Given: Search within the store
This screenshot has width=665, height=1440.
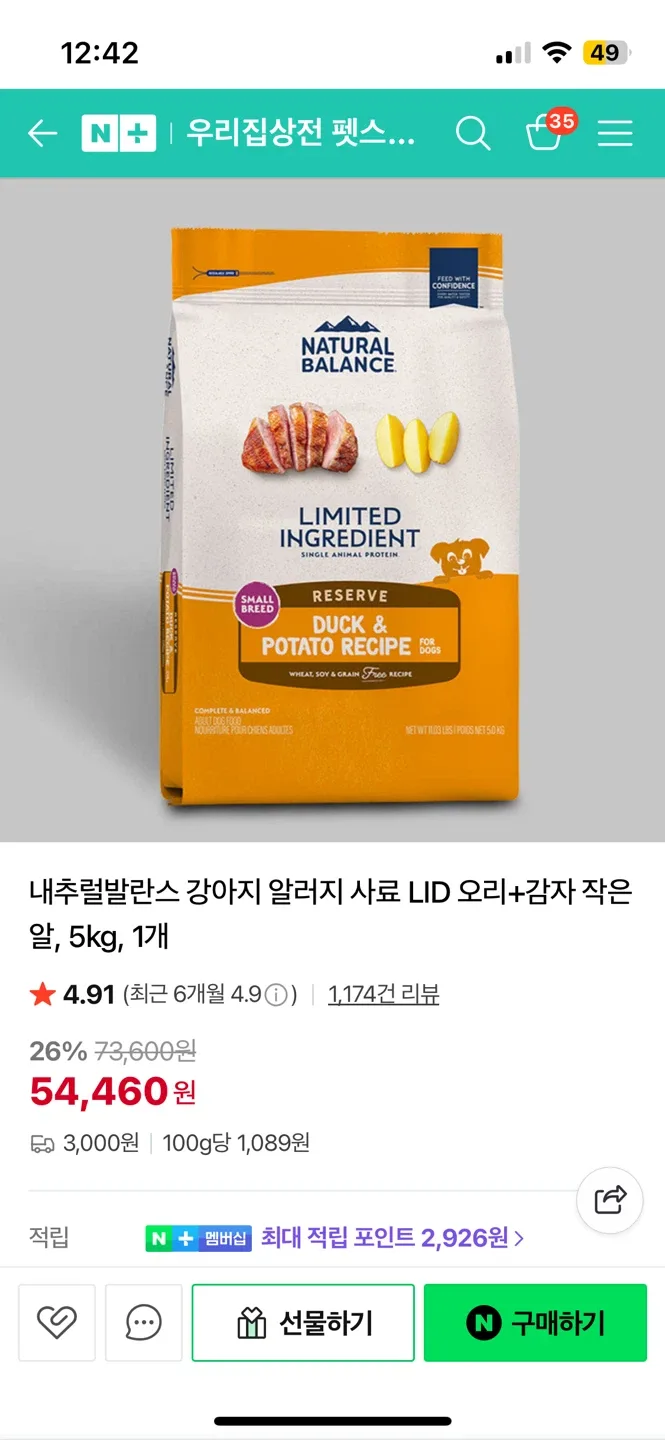Looking at the screenshot, I should 472,134.
